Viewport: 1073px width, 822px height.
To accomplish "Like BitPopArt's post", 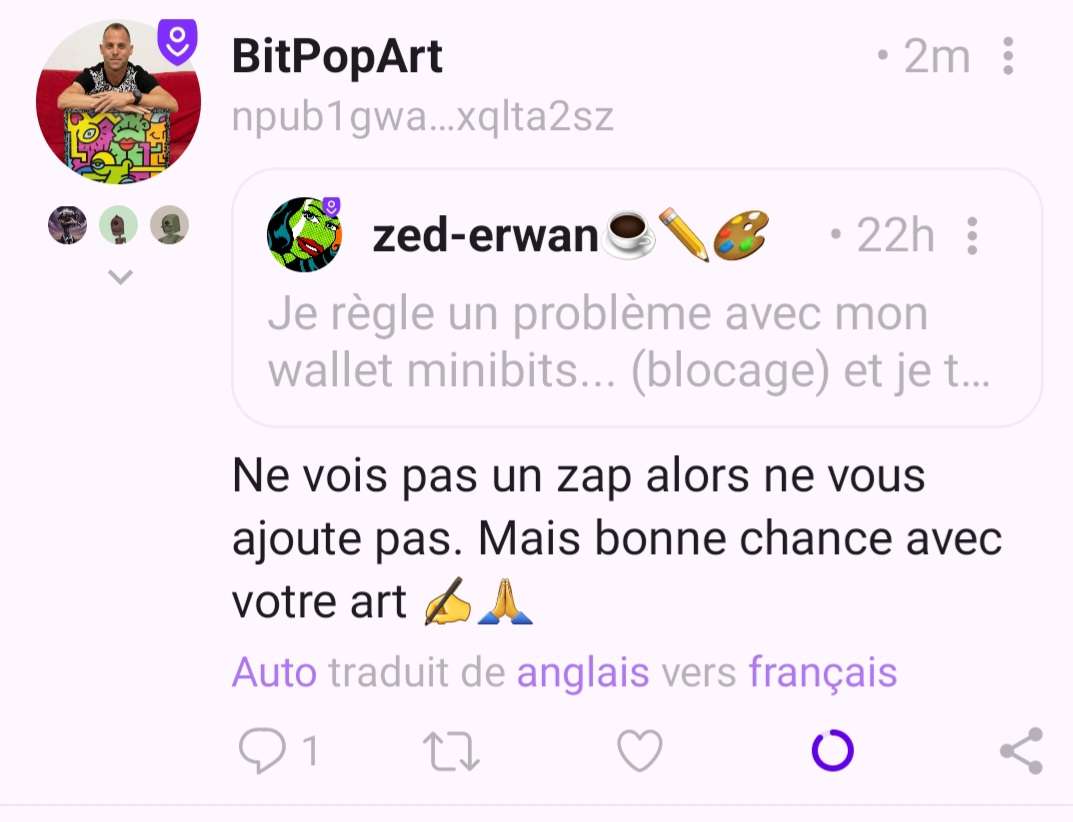I will coord(640,751).
